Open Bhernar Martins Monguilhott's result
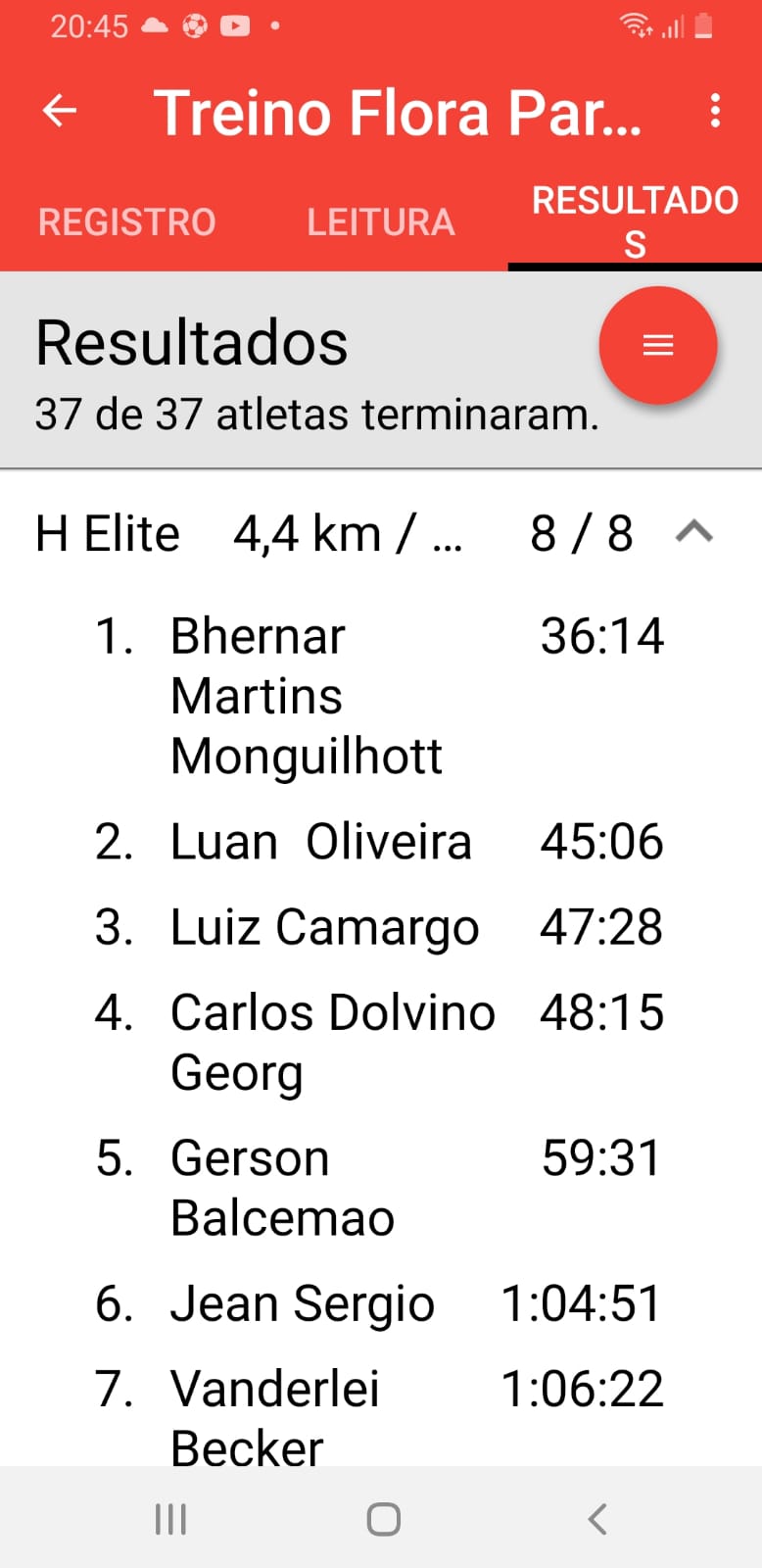 (380, 696)
